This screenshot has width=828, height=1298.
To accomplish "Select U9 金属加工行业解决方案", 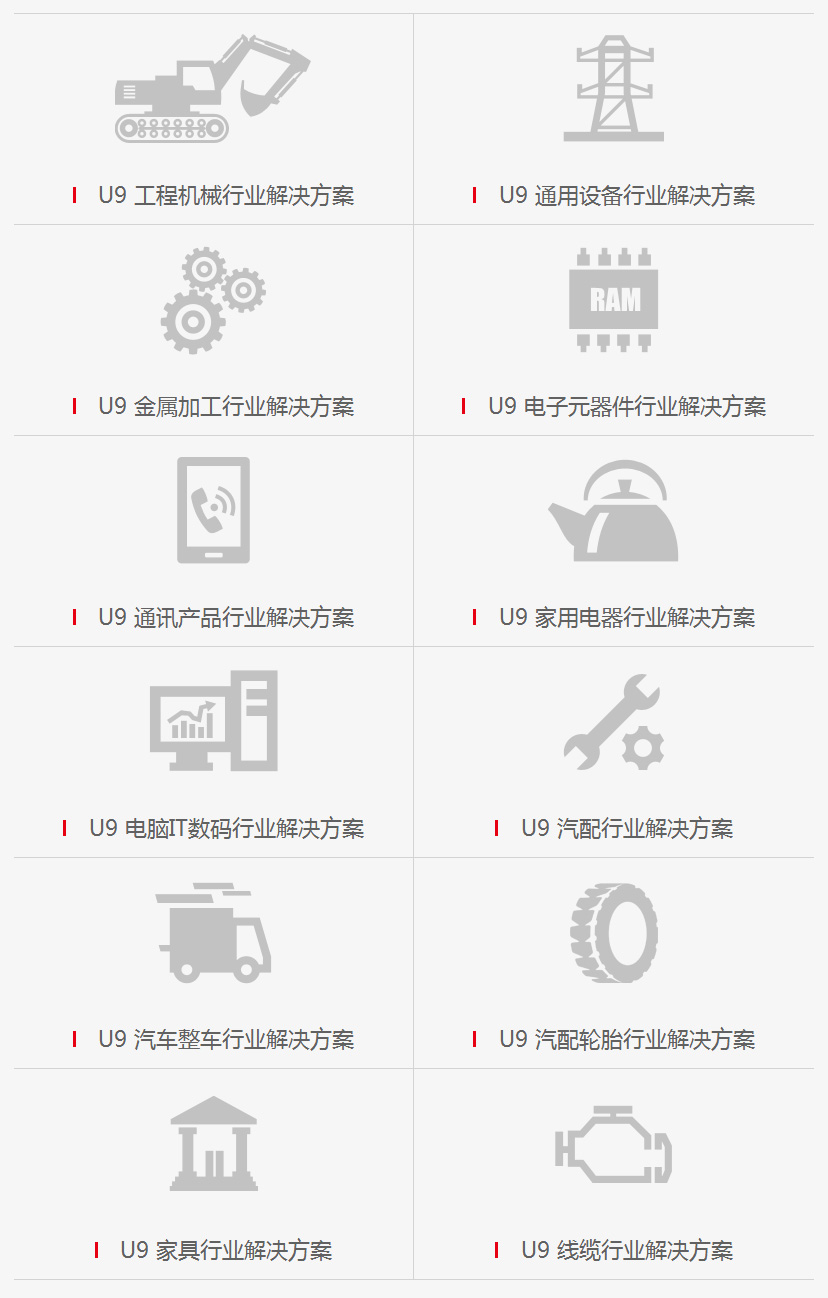I will (x=225, y=406).
